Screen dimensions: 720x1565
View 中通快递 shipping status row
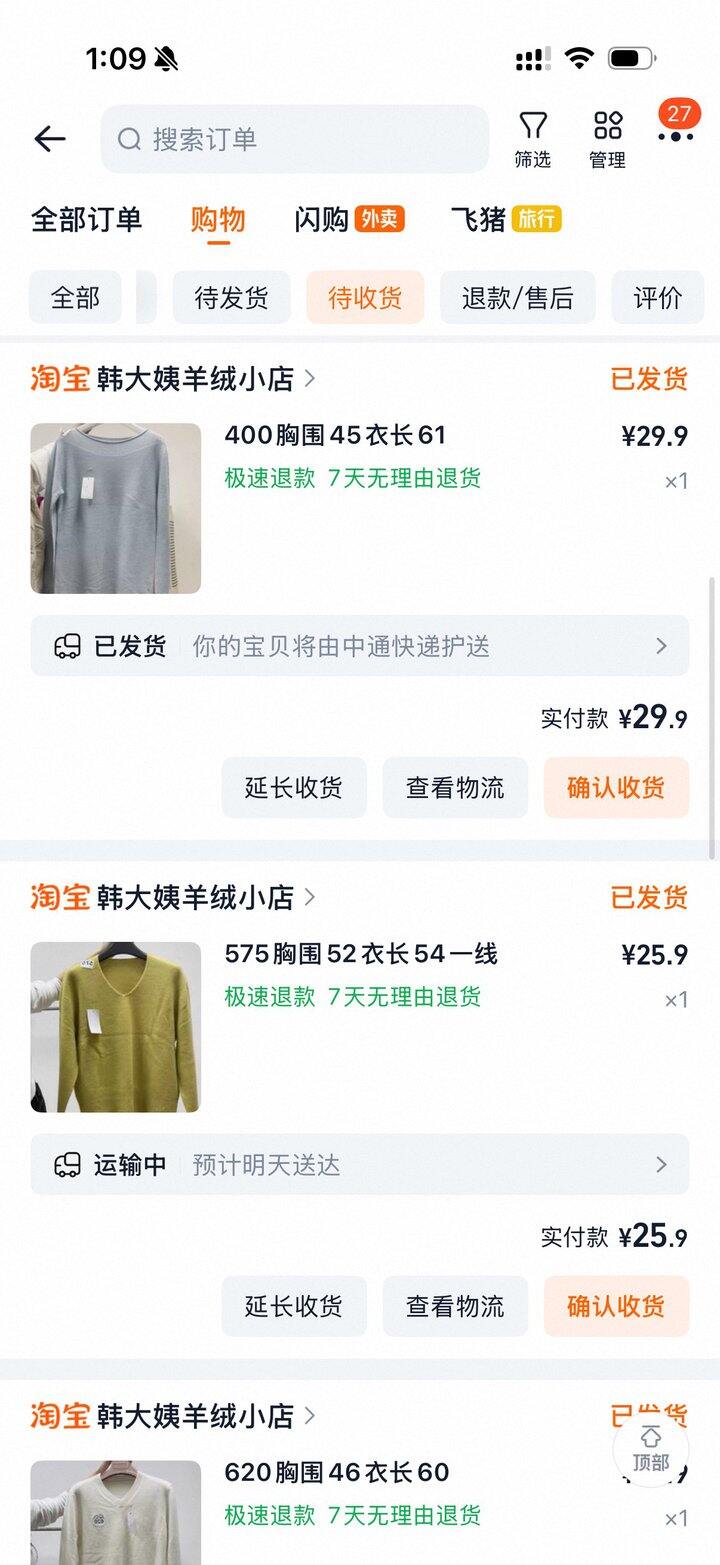click(x=360, y=646)
